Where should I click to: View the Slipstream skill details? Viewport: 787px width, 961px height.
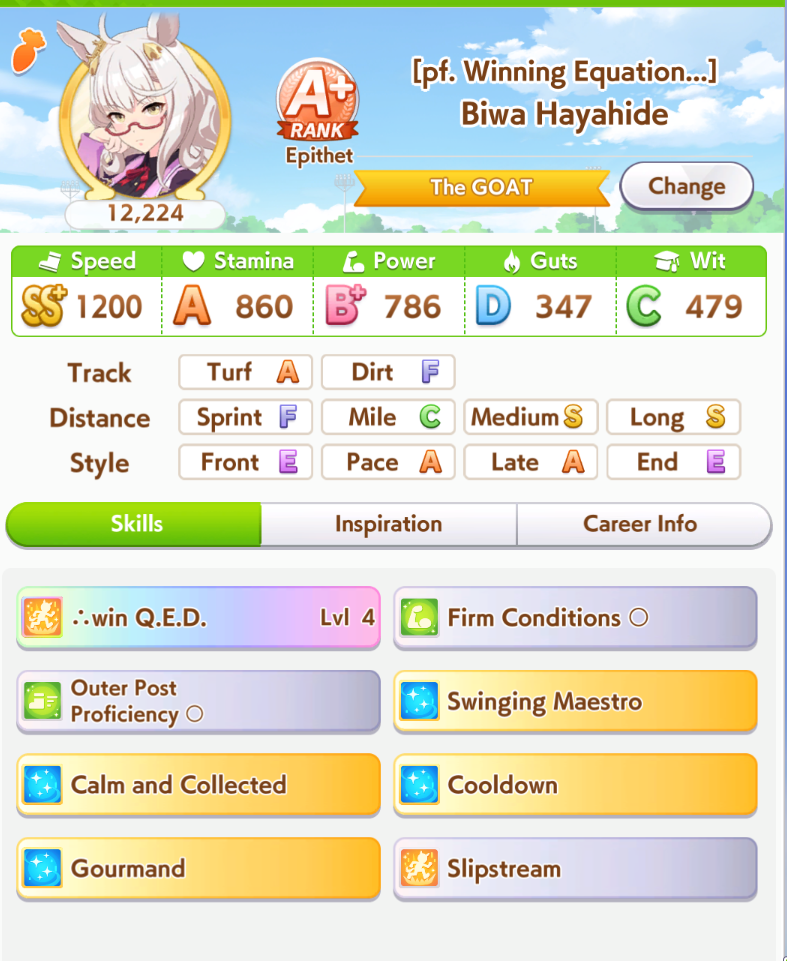click(x=575, y=868)
